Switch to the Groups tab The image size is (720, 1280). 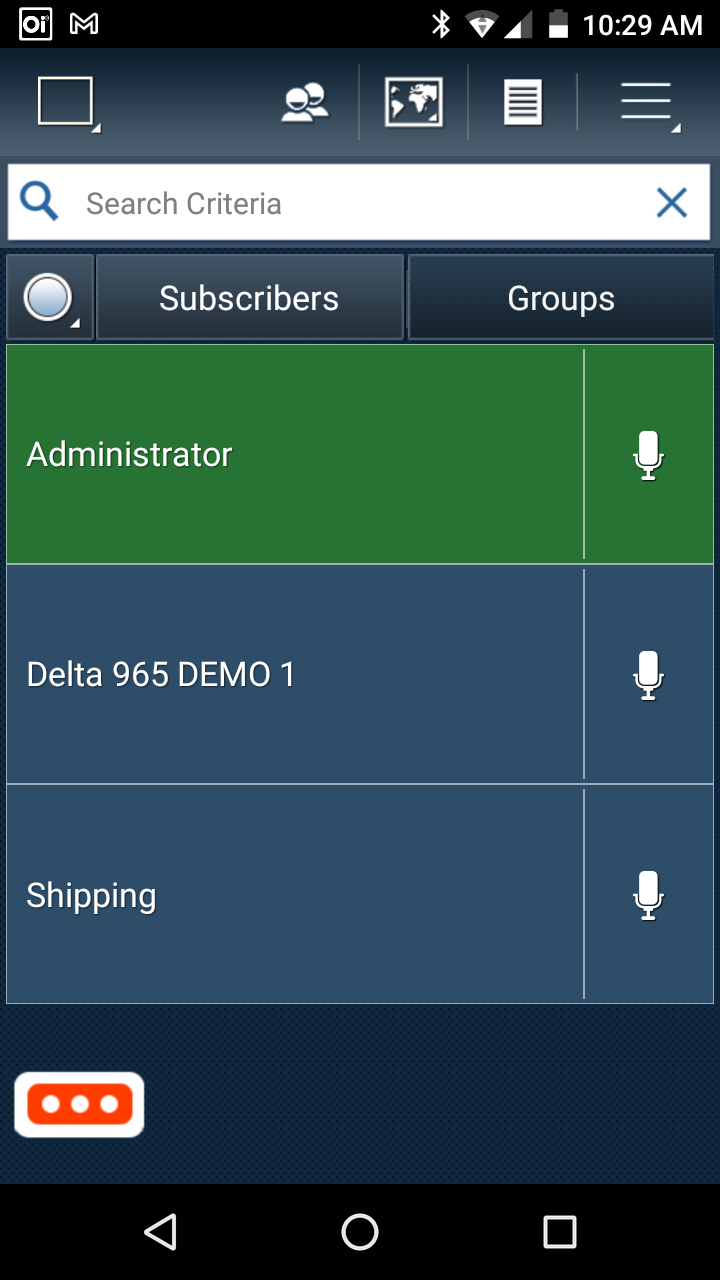pos(561,298)
